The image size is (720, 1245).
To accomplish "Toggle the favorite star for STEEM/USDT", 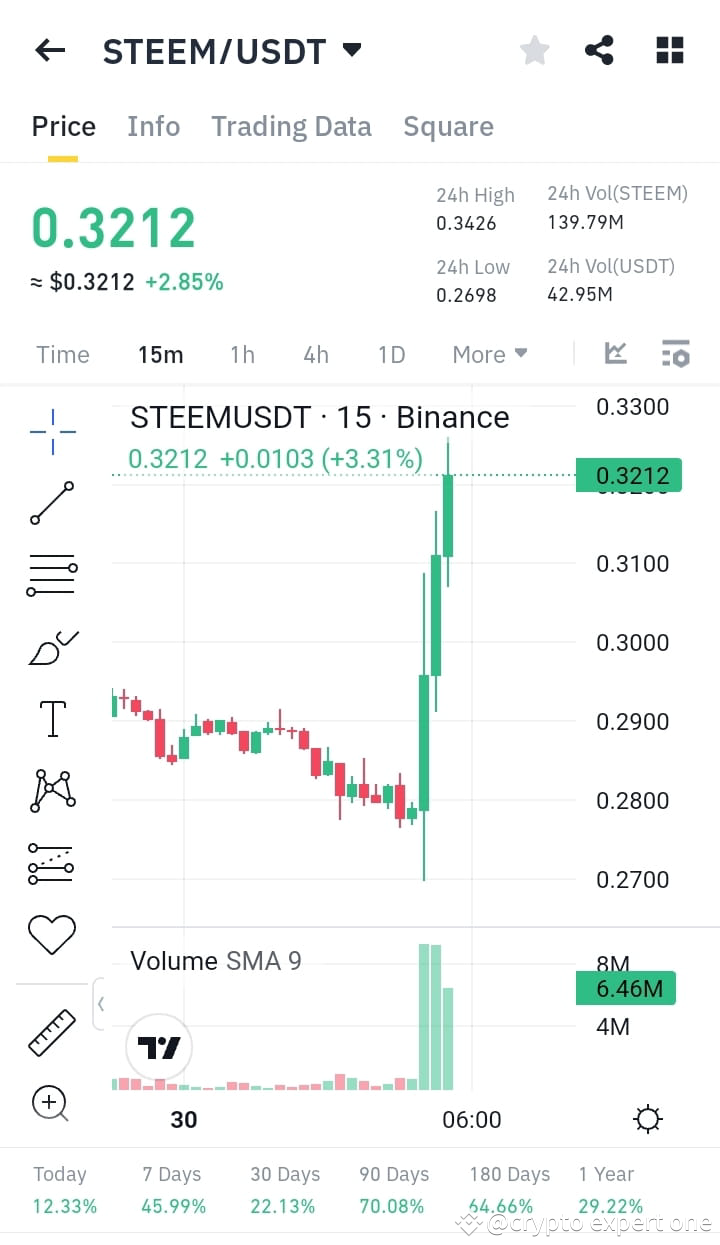I will pos(534,49).
